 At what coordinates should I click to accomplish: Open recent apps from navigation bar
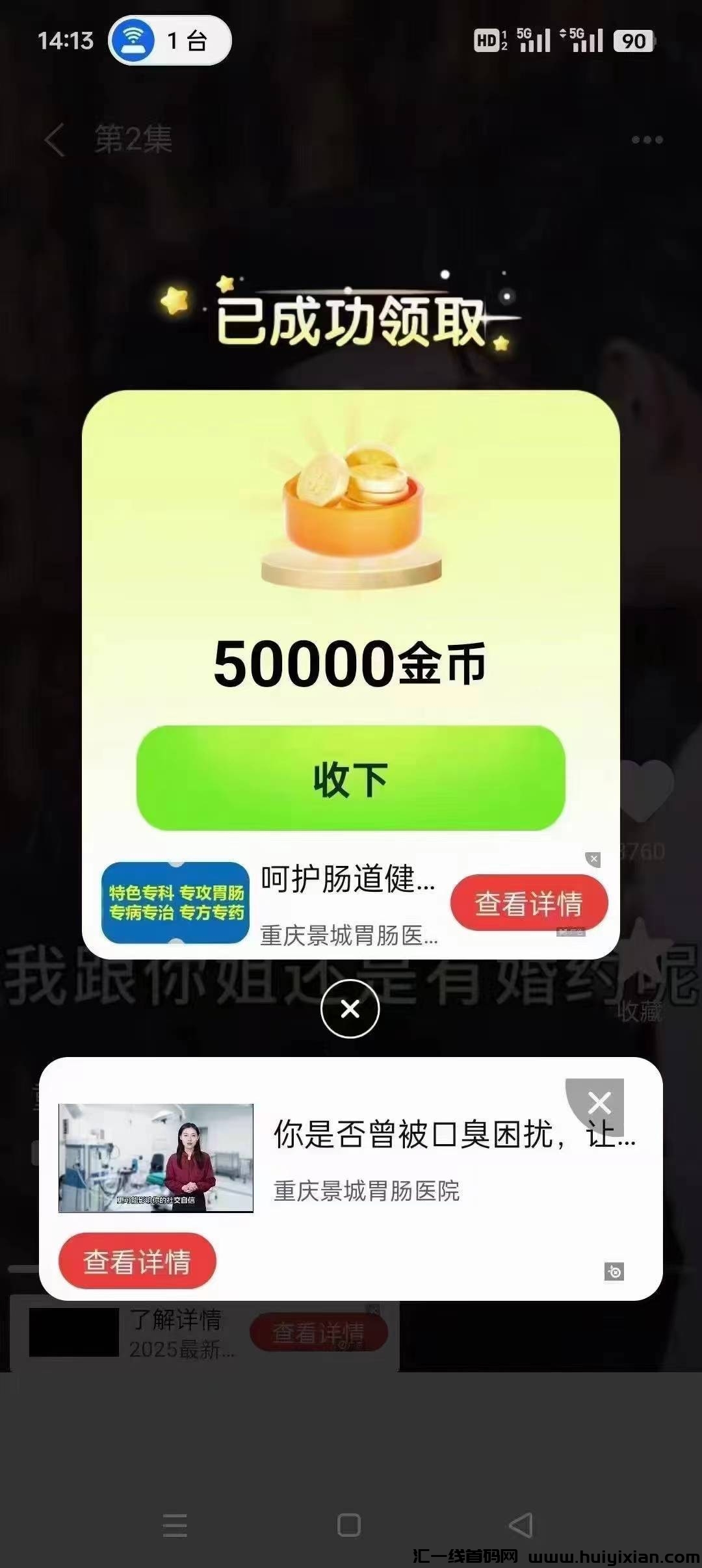click(x=175, y=1525)
